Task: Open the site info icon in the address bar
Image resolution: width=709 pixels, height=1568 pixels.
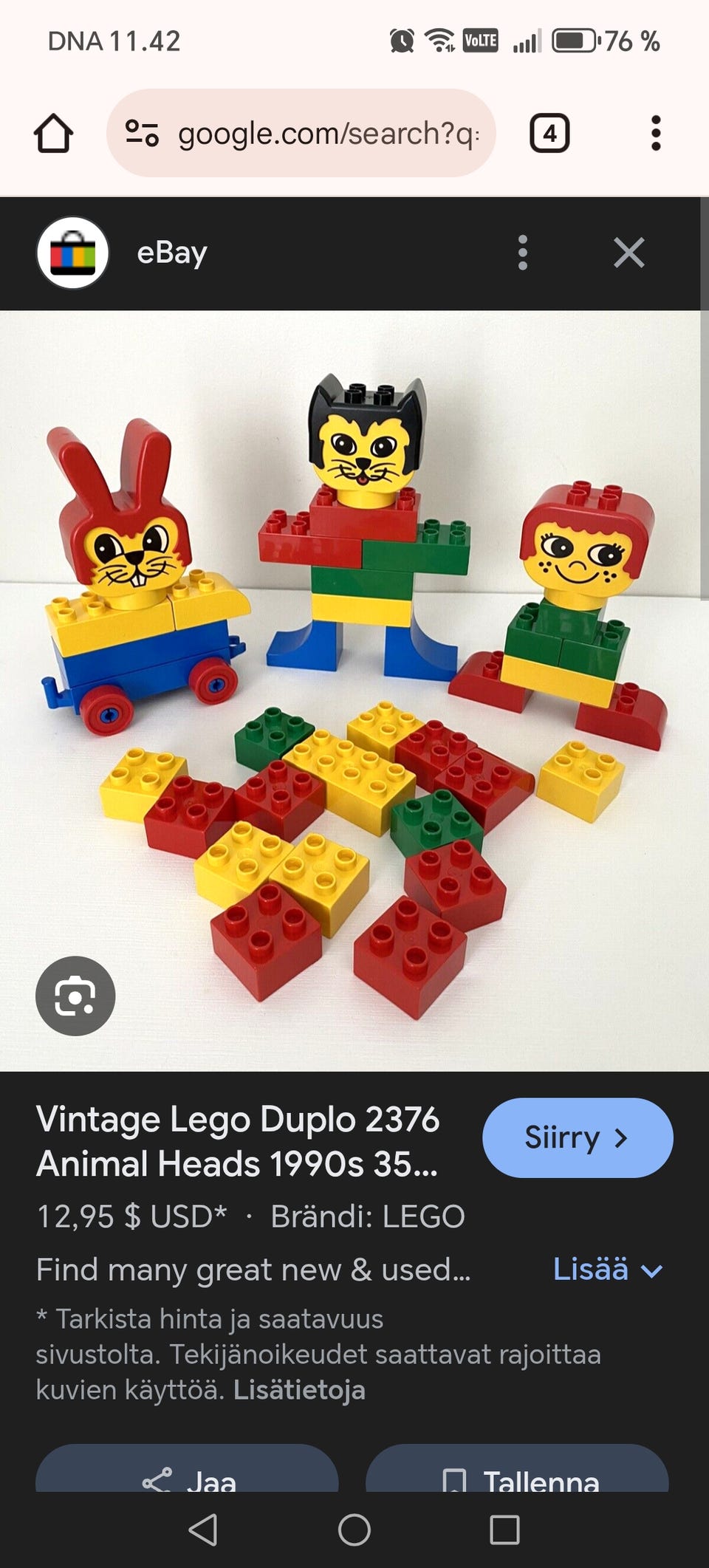Action: tap(142, 134)
